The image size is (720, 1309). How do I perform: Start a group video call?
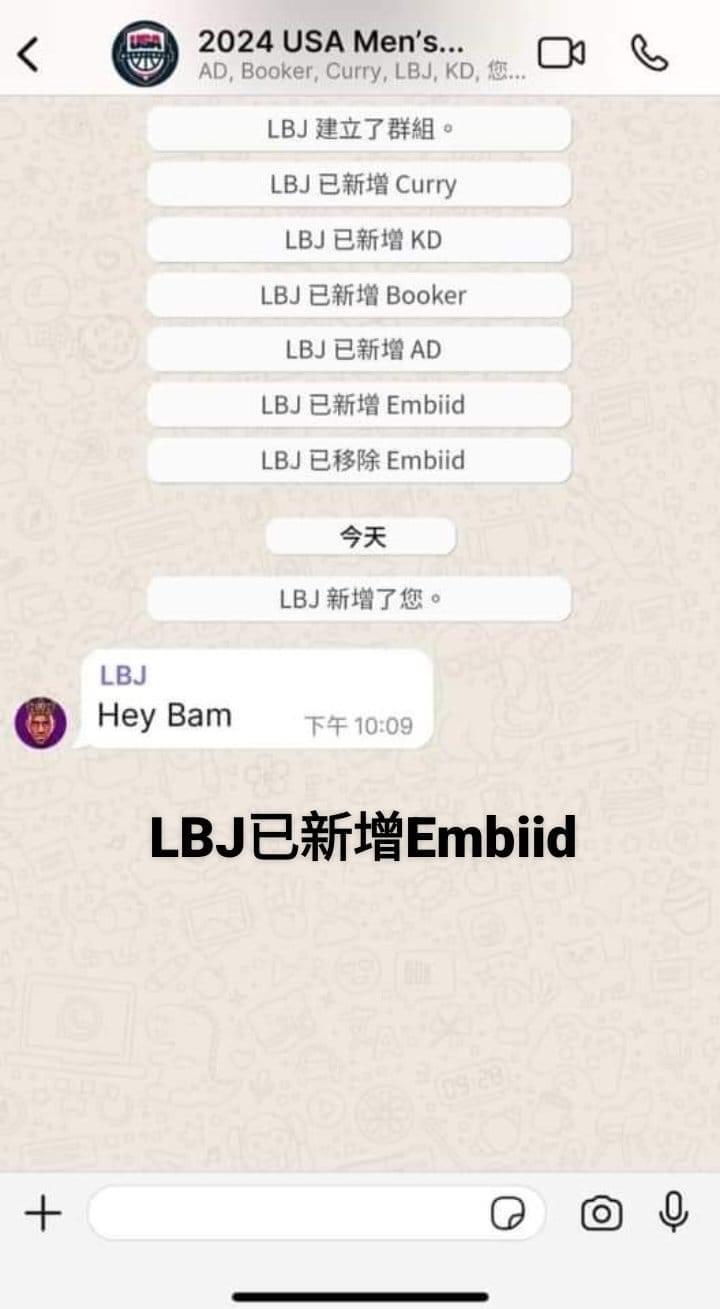(561, 53)
